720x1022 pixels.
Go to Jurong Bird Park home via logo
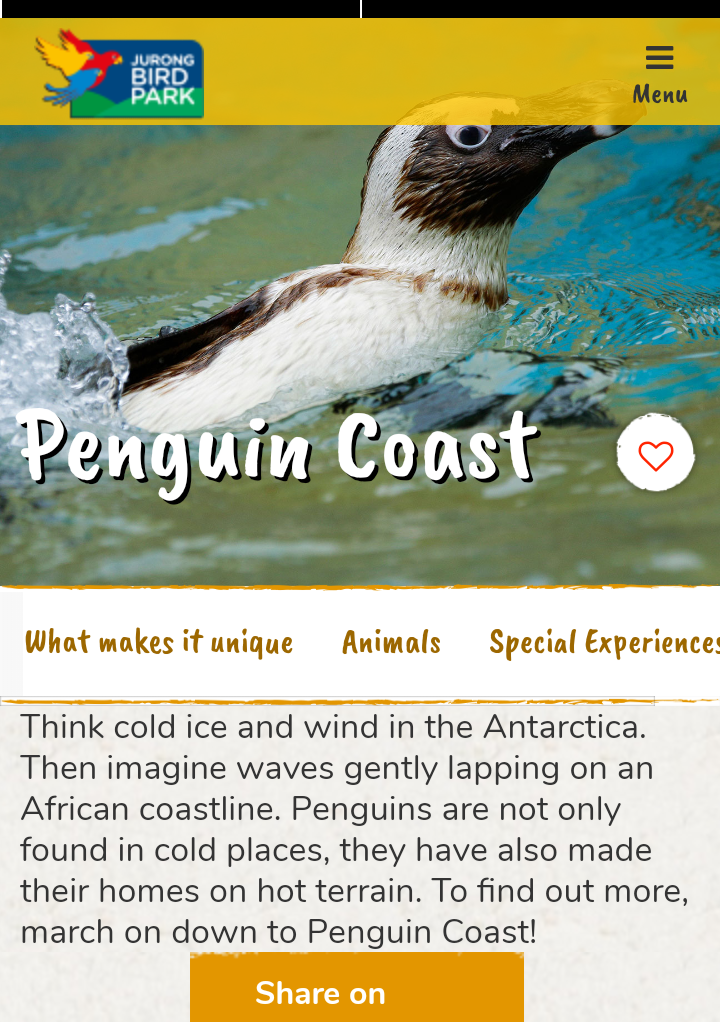120,74
